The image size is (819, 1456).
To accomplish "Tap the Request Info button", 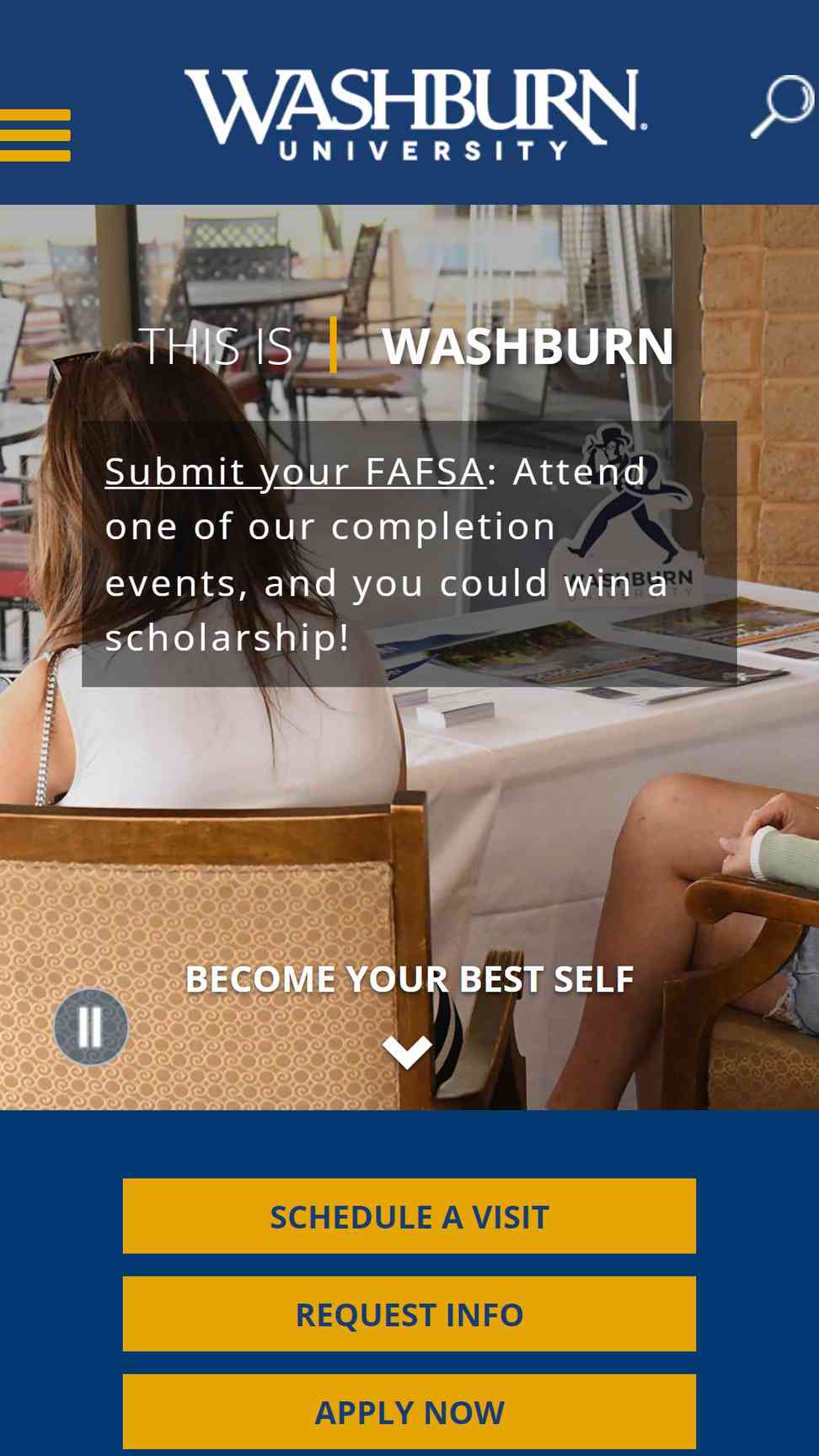I will pos(409,1314).
